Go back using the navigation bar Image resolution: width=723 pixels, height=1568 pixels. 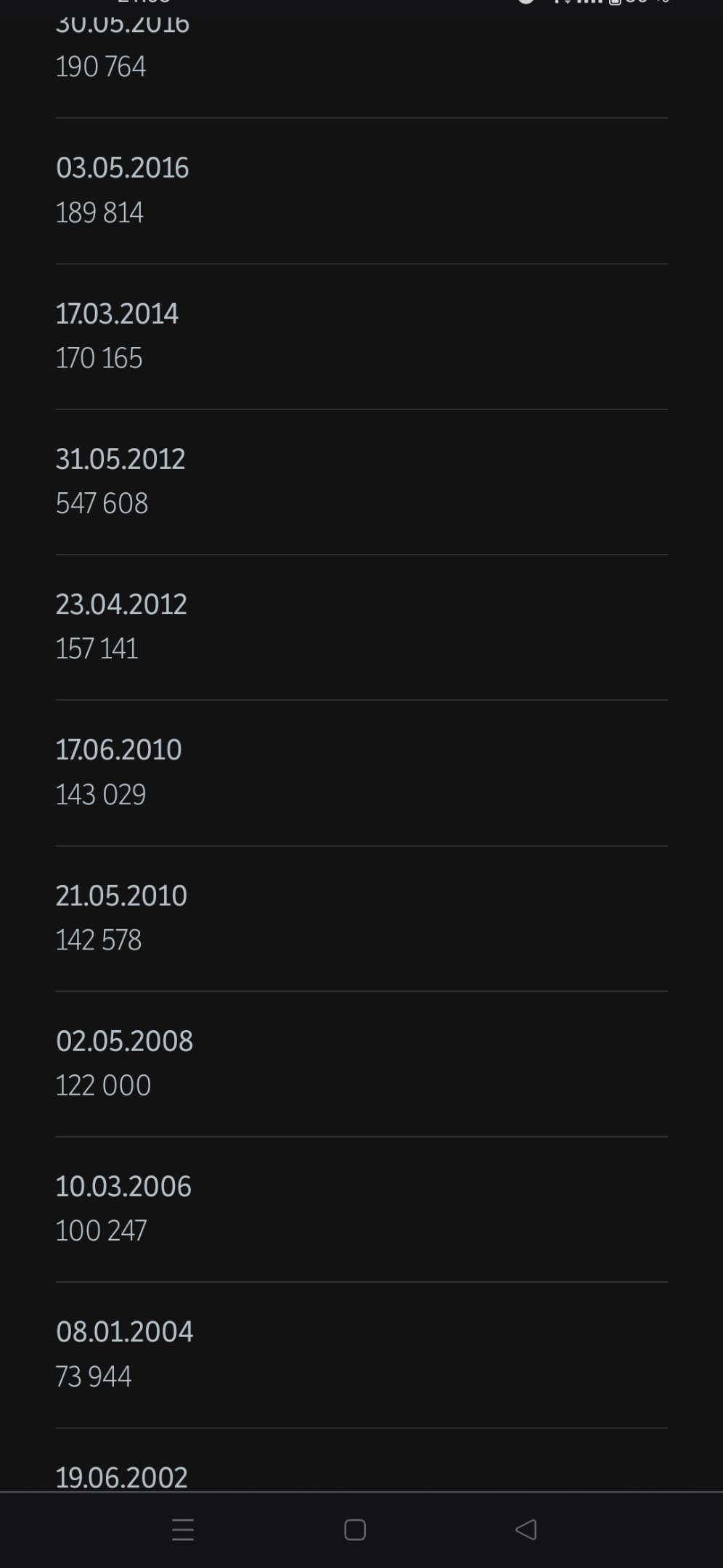pyautogui.click(x=526, y=1530)
